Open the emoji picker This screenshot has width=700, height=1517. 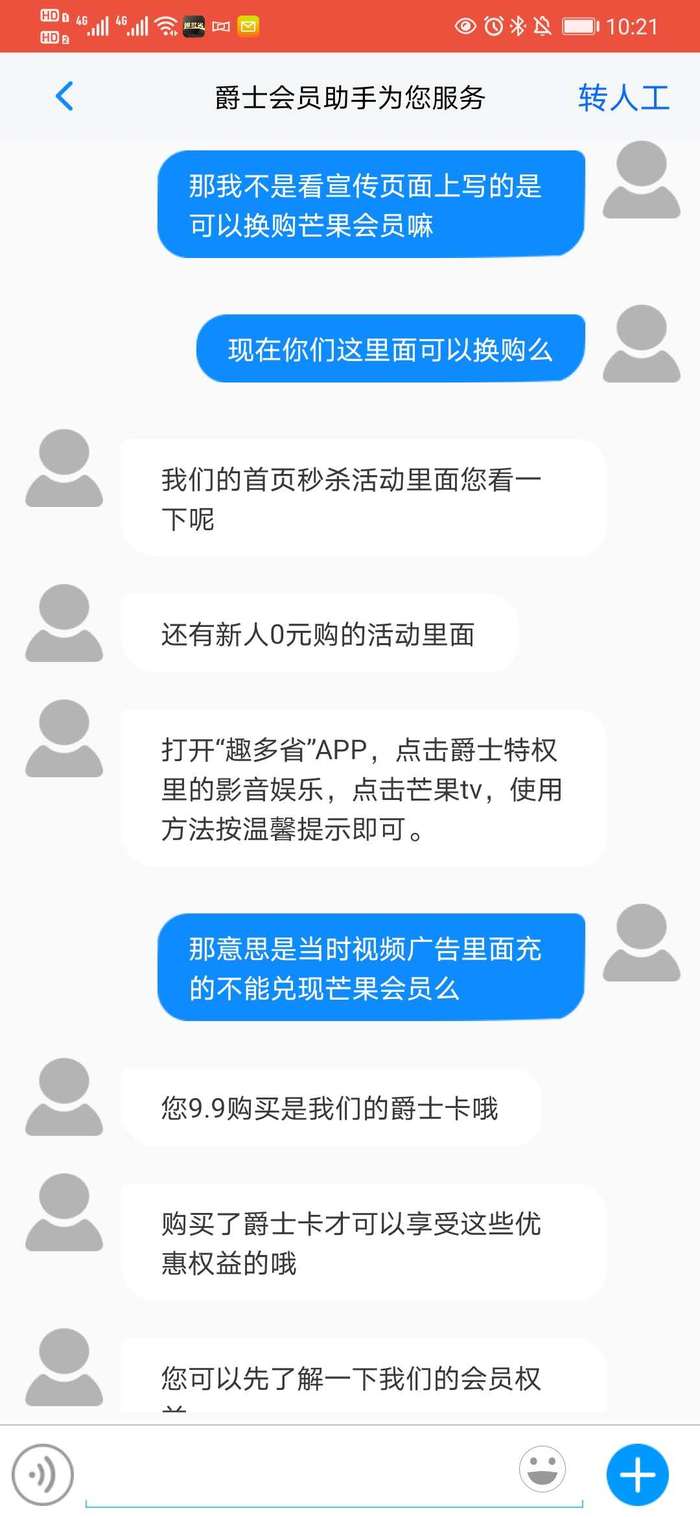coord(542,1470)
